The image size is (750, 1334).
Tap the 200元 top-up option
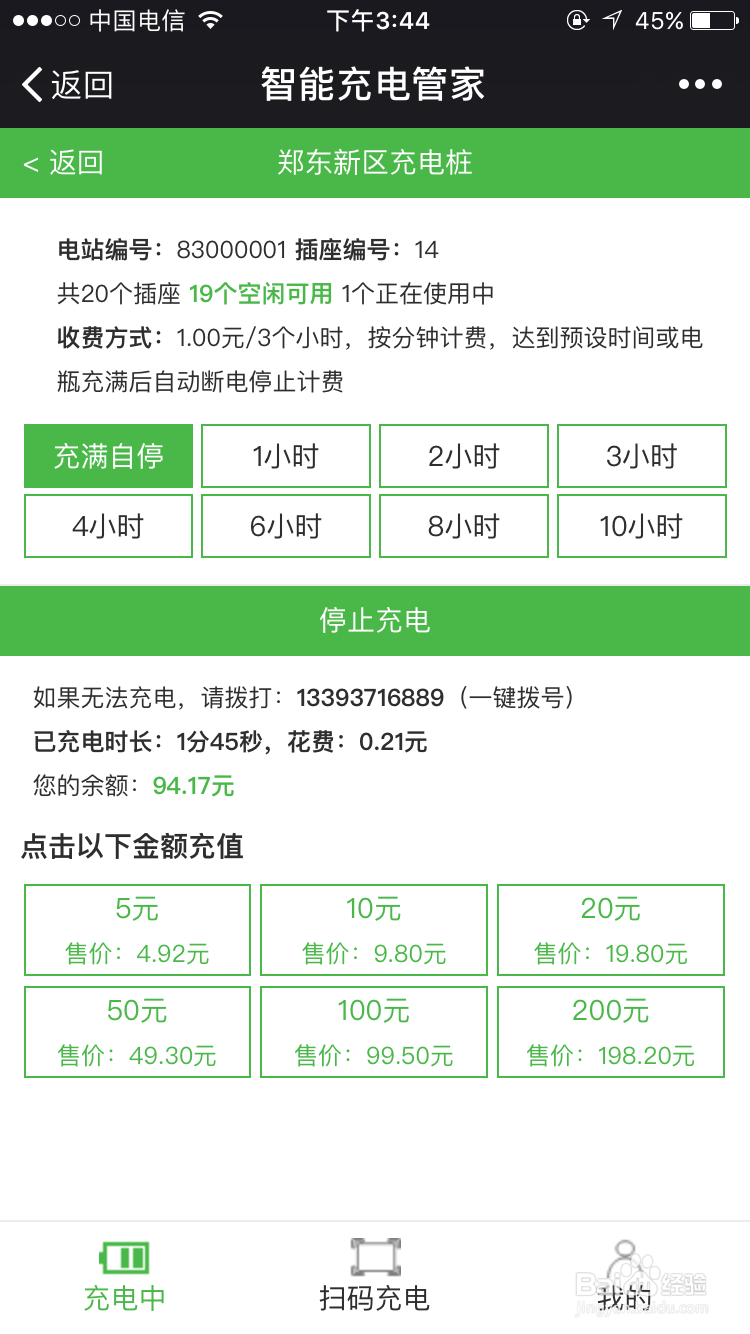610,1032
